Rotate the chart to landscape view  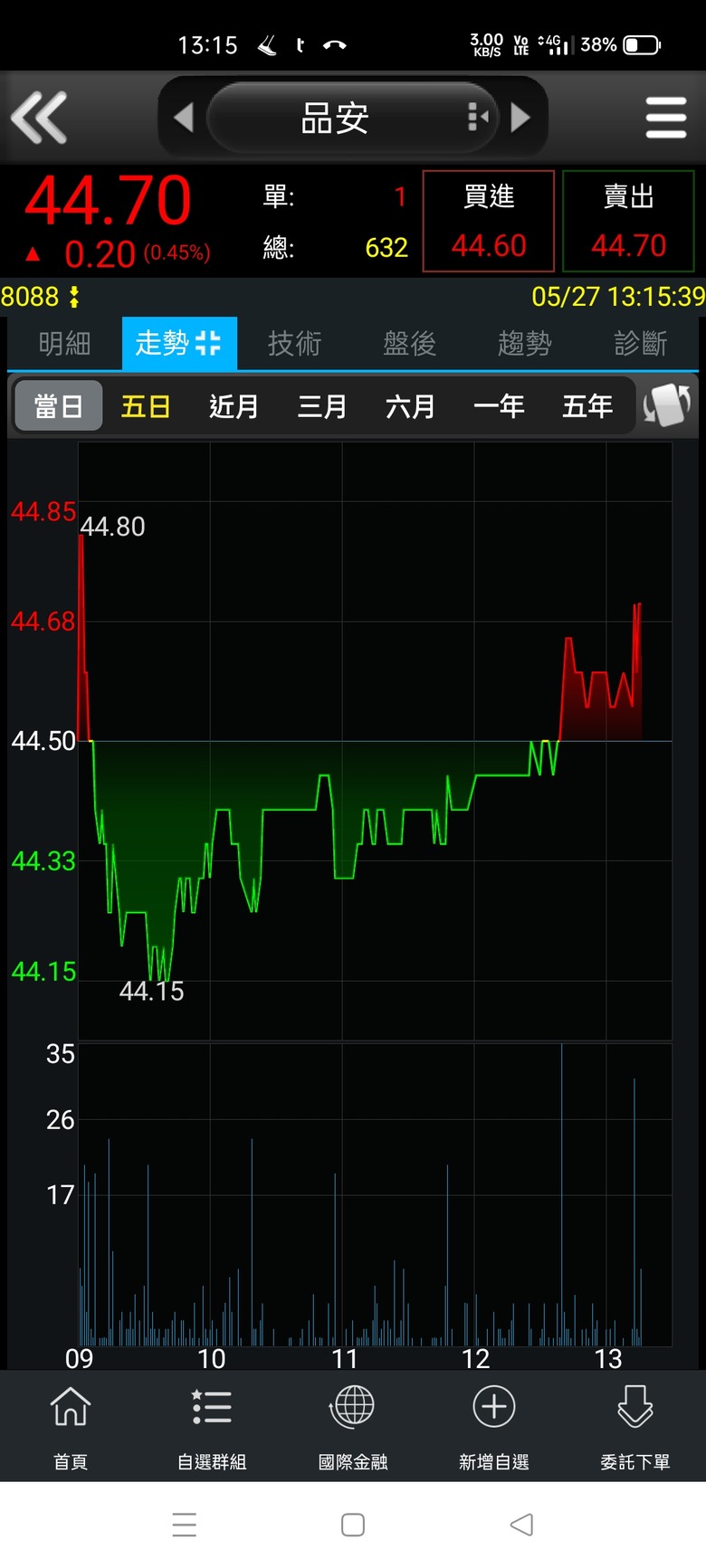coord(667,405)
